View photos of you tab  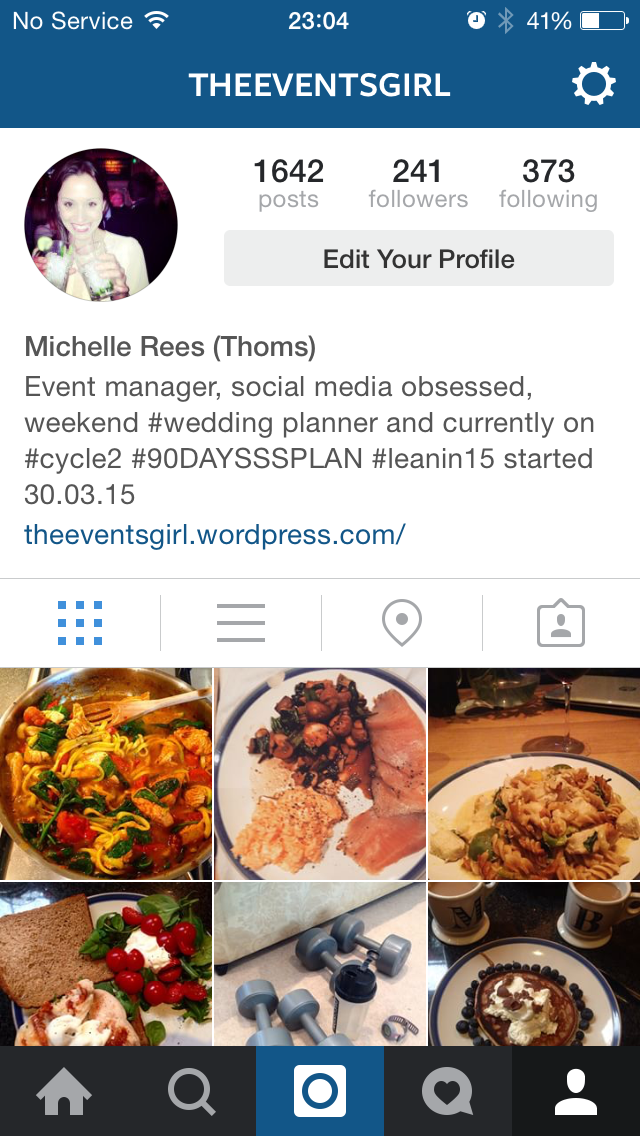pos(561,623)
